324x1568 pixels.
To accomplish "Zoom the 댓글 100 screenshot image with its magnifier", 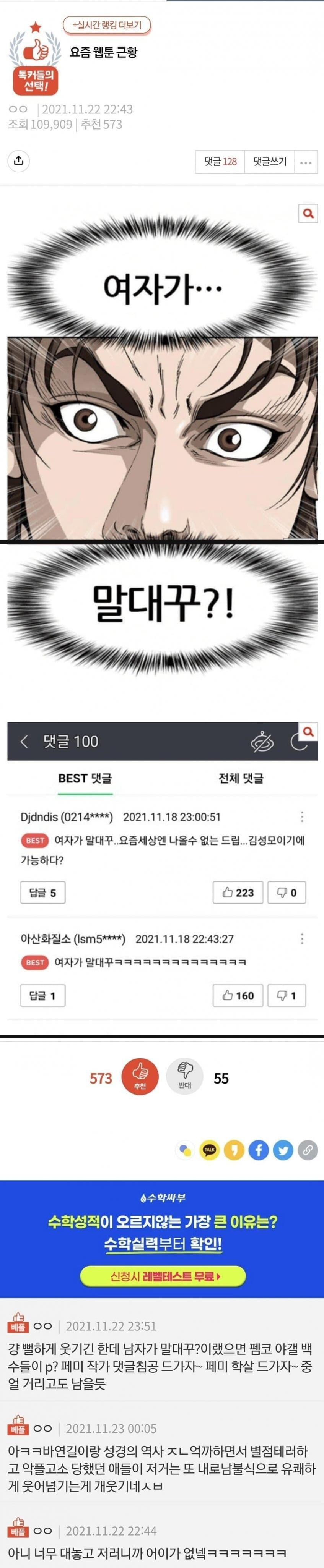I will 308,732.
